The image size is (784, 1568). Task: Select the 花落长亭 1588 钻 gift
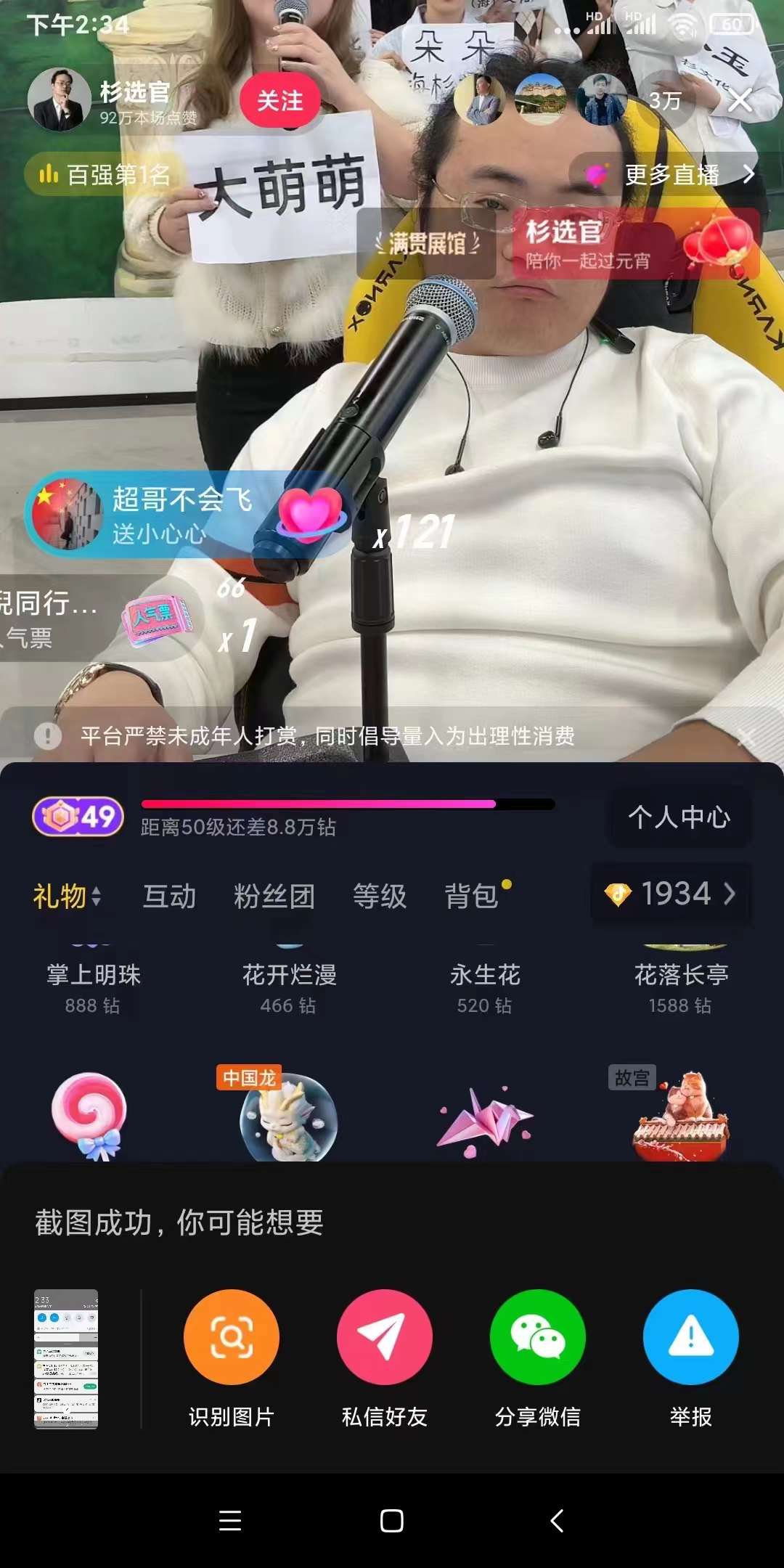(x=681, y=986)
